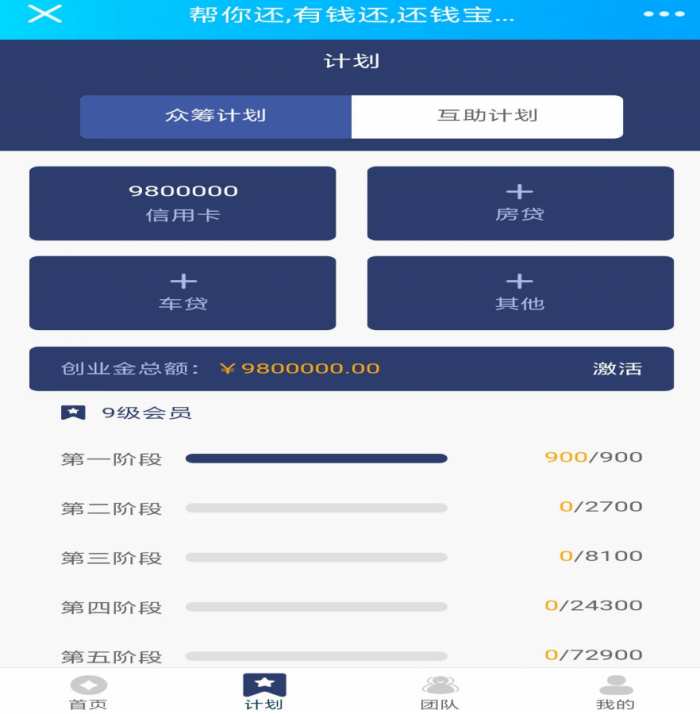Image resolution: width=700 pixels, height=714 pixels.
Task: Add a 车贷 entry
Action: tap(182, 293)
